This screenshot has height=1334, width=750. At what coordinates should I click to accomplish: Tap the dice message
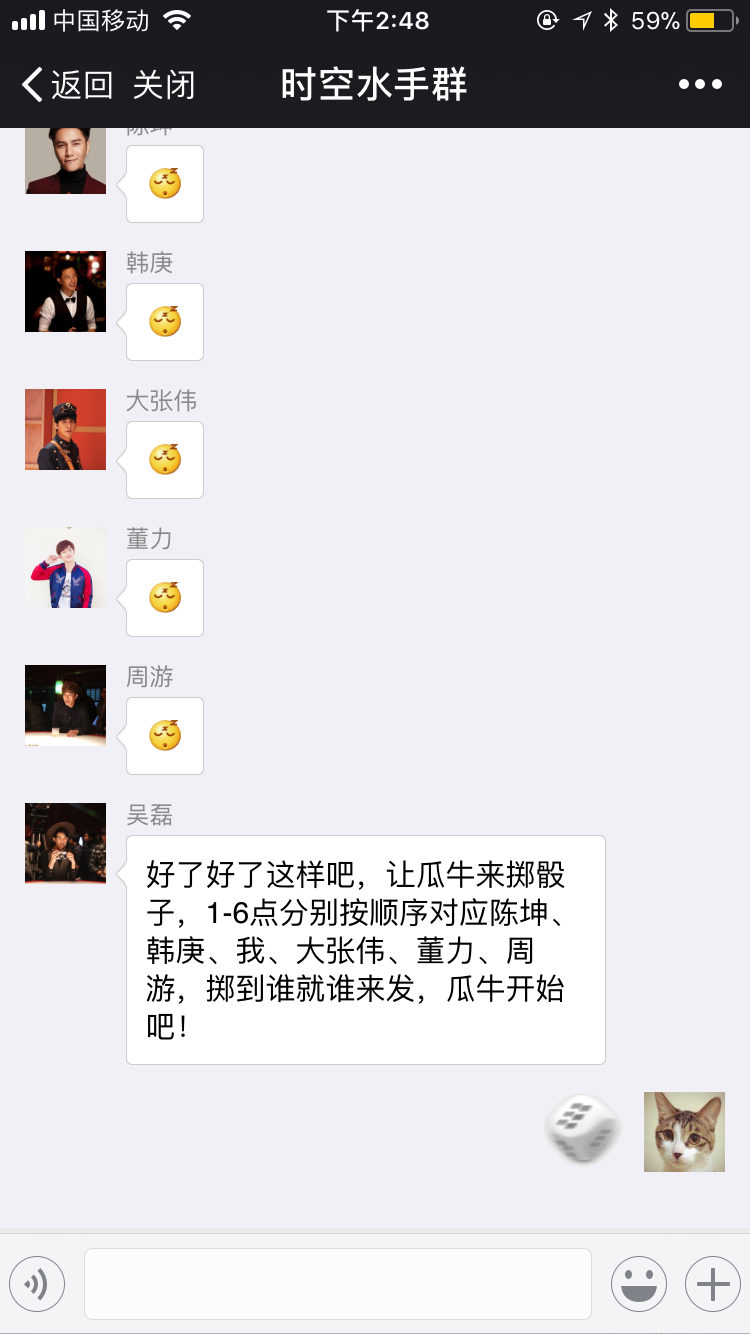(x=583, y=1130)
